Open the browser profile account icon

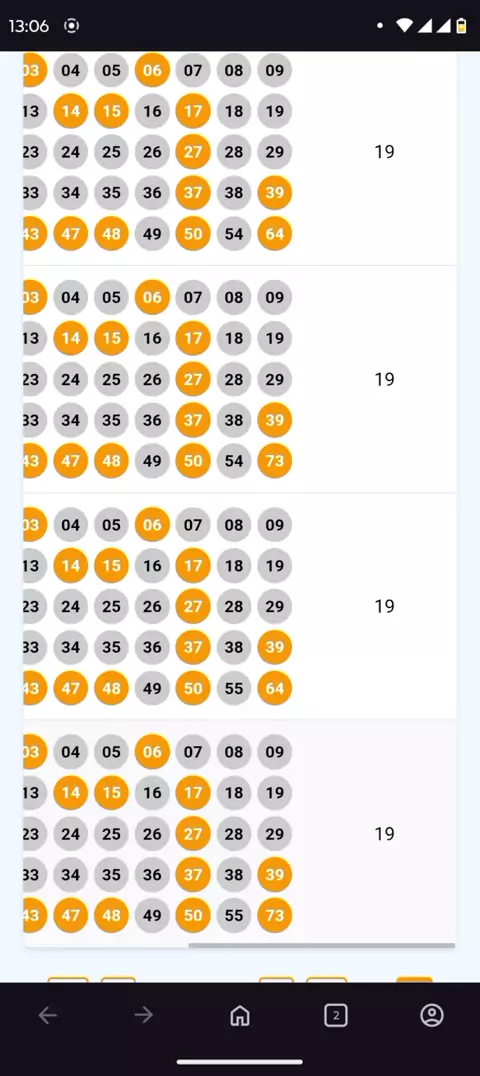click(x=432, y=1015)
